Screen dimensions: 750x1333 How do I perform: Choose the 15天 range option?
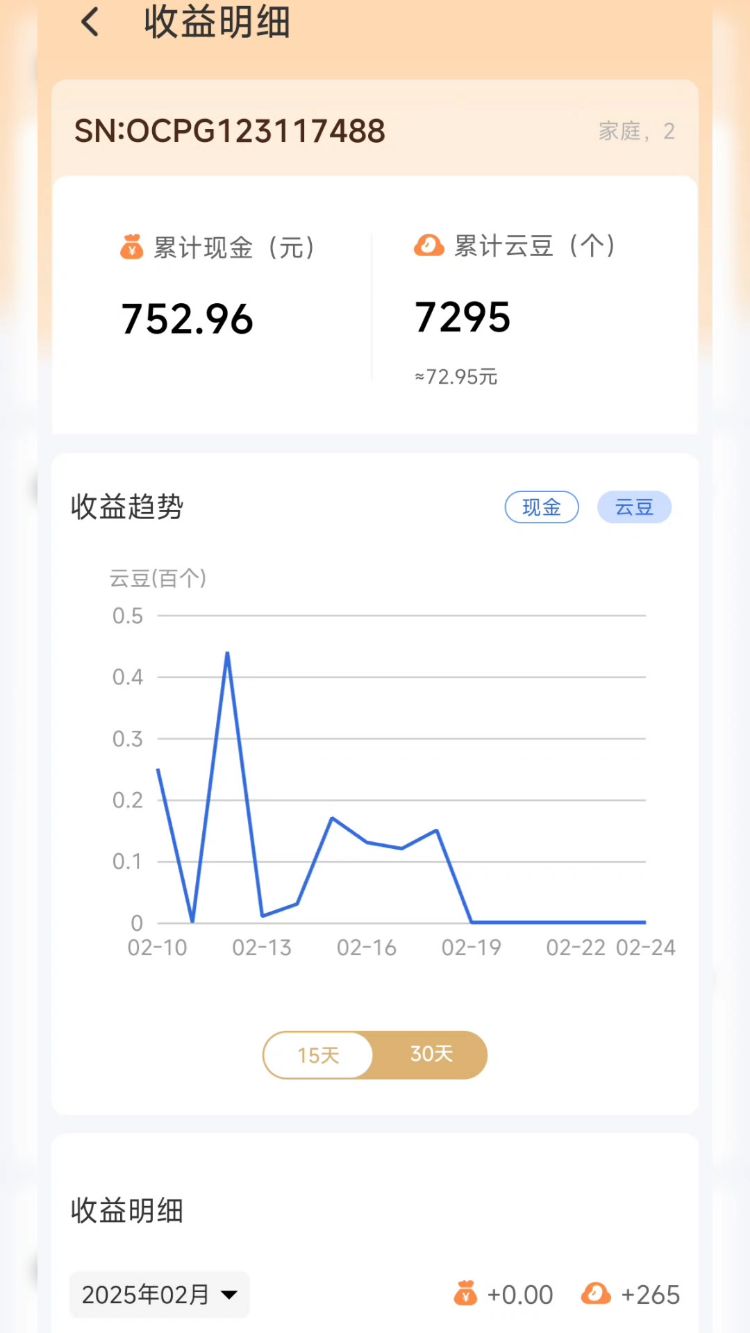(319, 1055)
